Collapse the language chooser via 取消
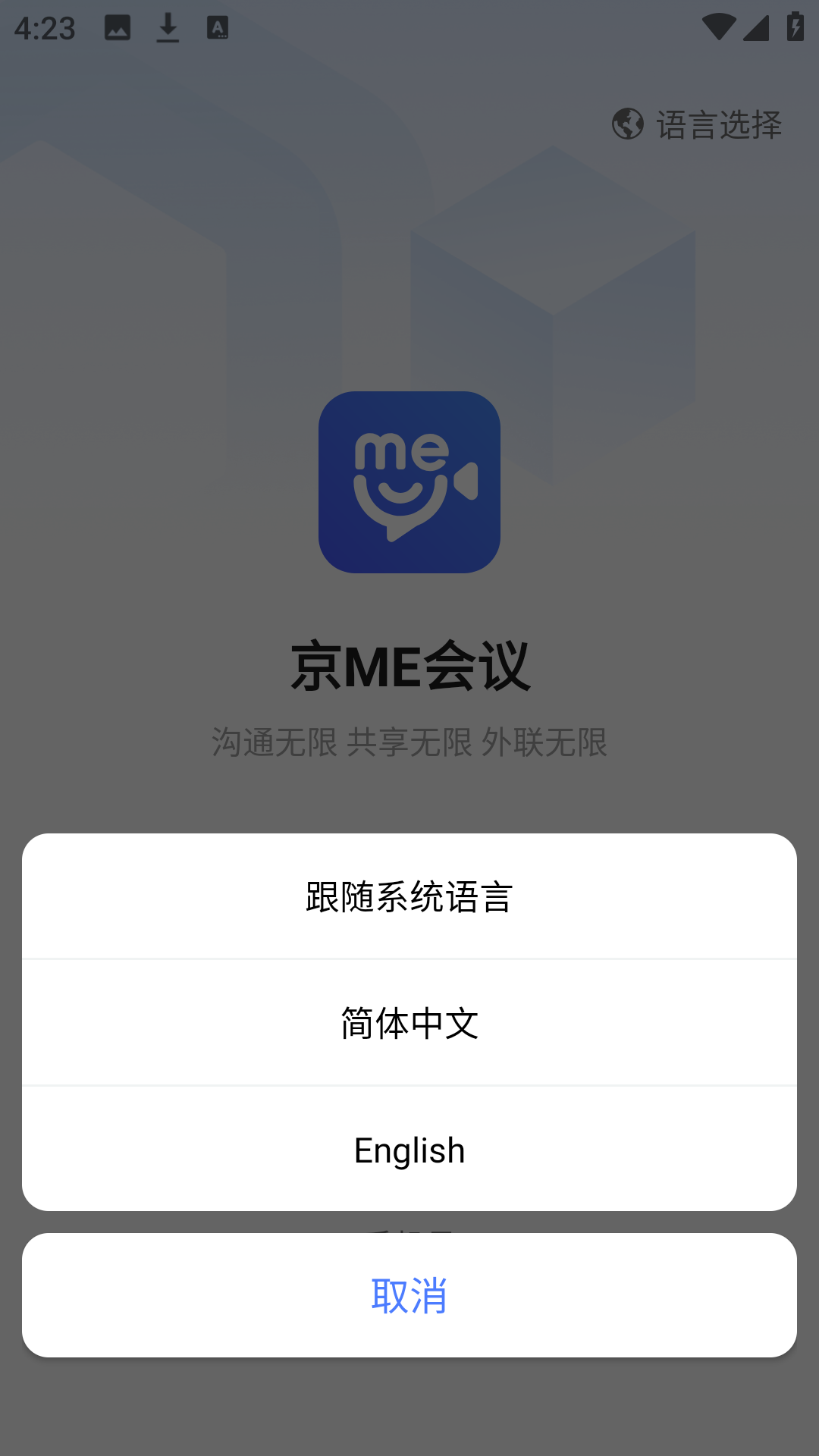 409,1295
